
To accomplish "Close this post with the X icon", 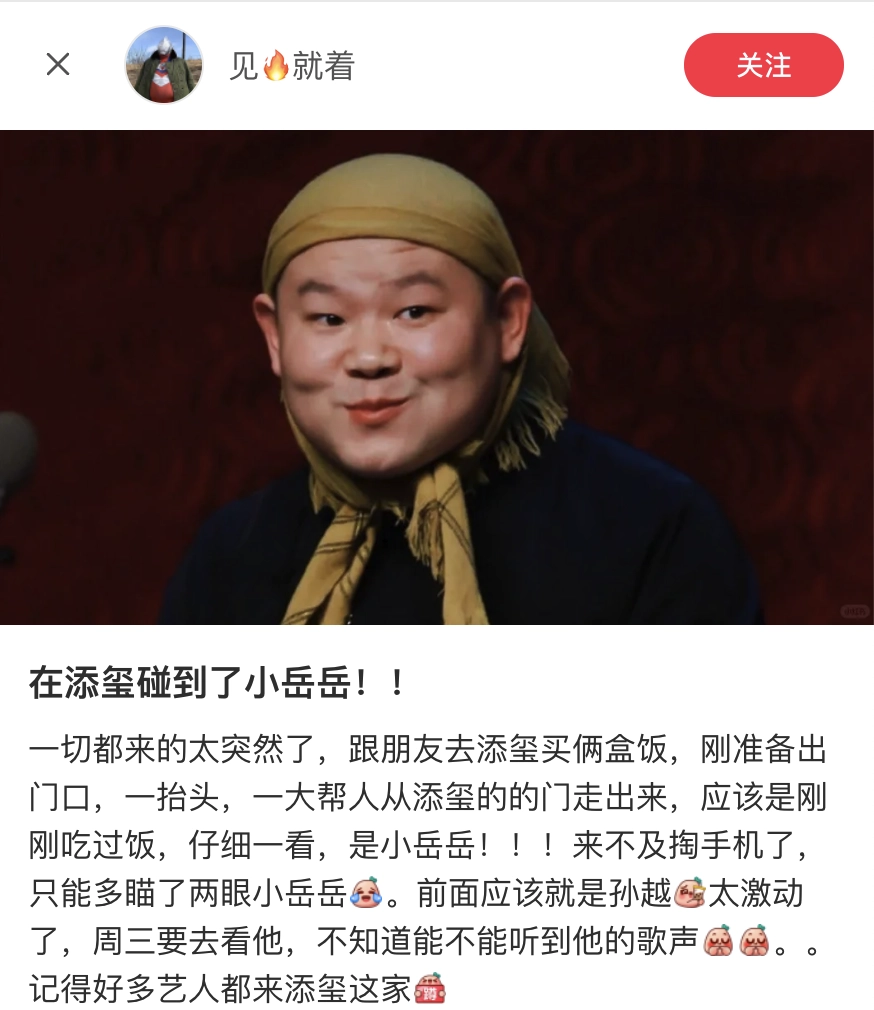I will (x=58, y=65).
